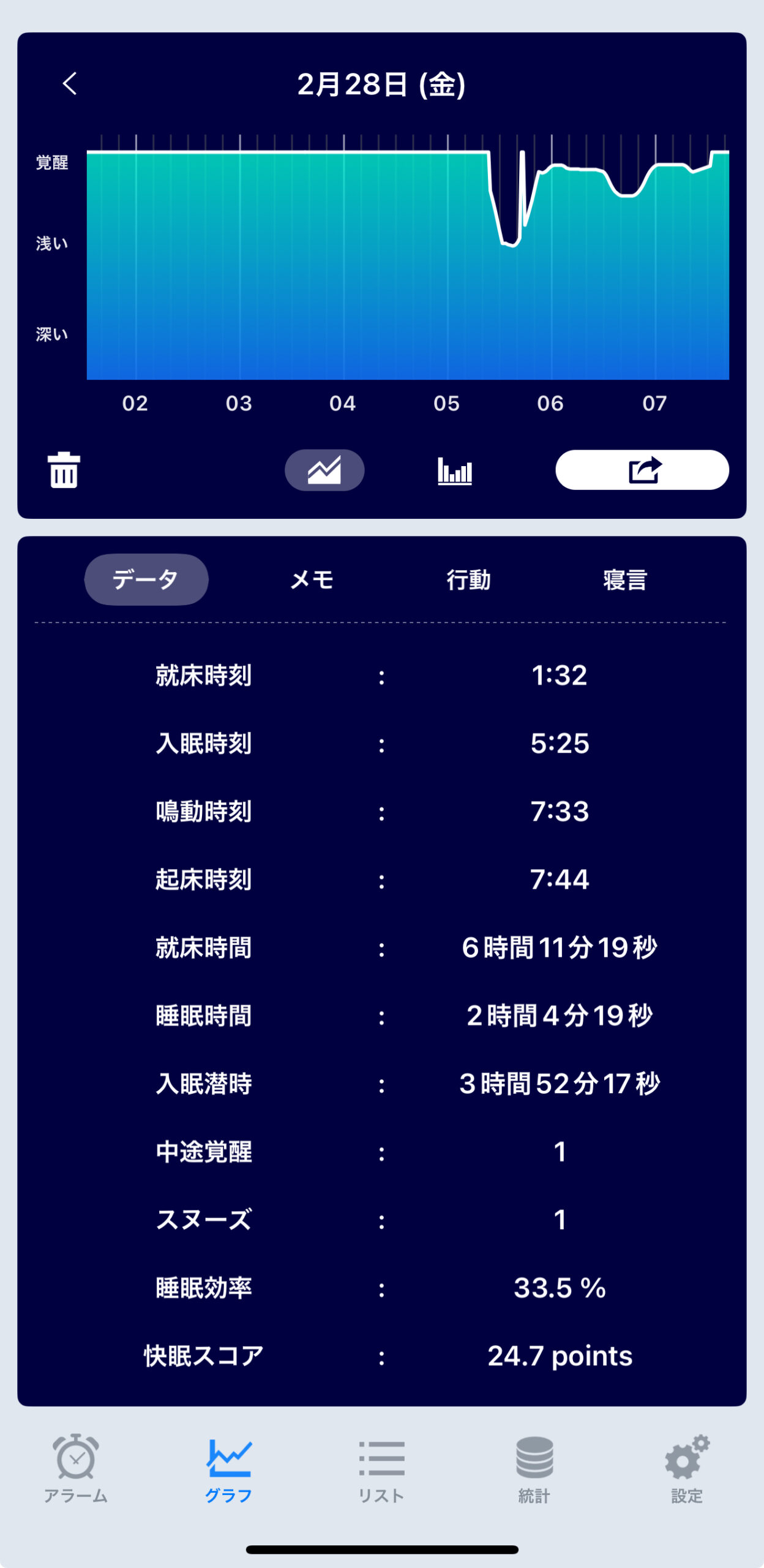
Task: Go to the 統計 tab
Action: (x=534, y=1469)
